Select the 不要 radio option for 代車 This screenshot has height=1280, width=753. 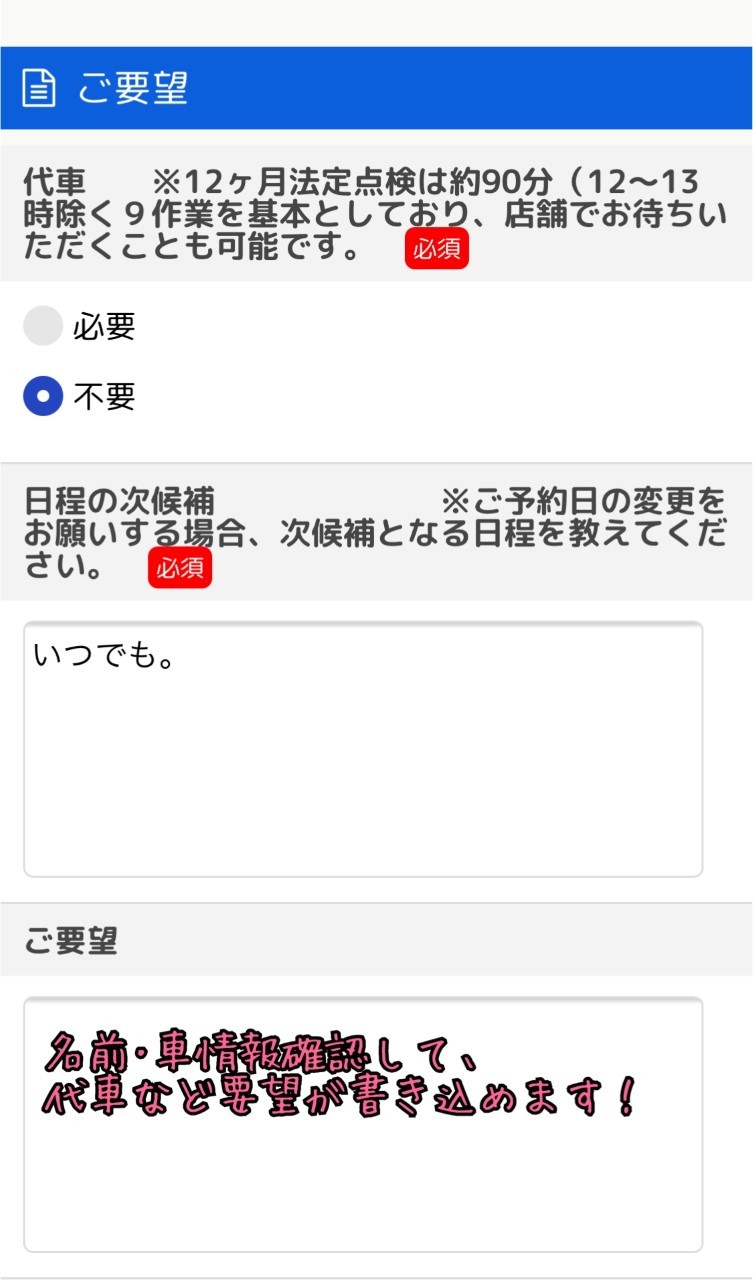(x=43, y=397)
